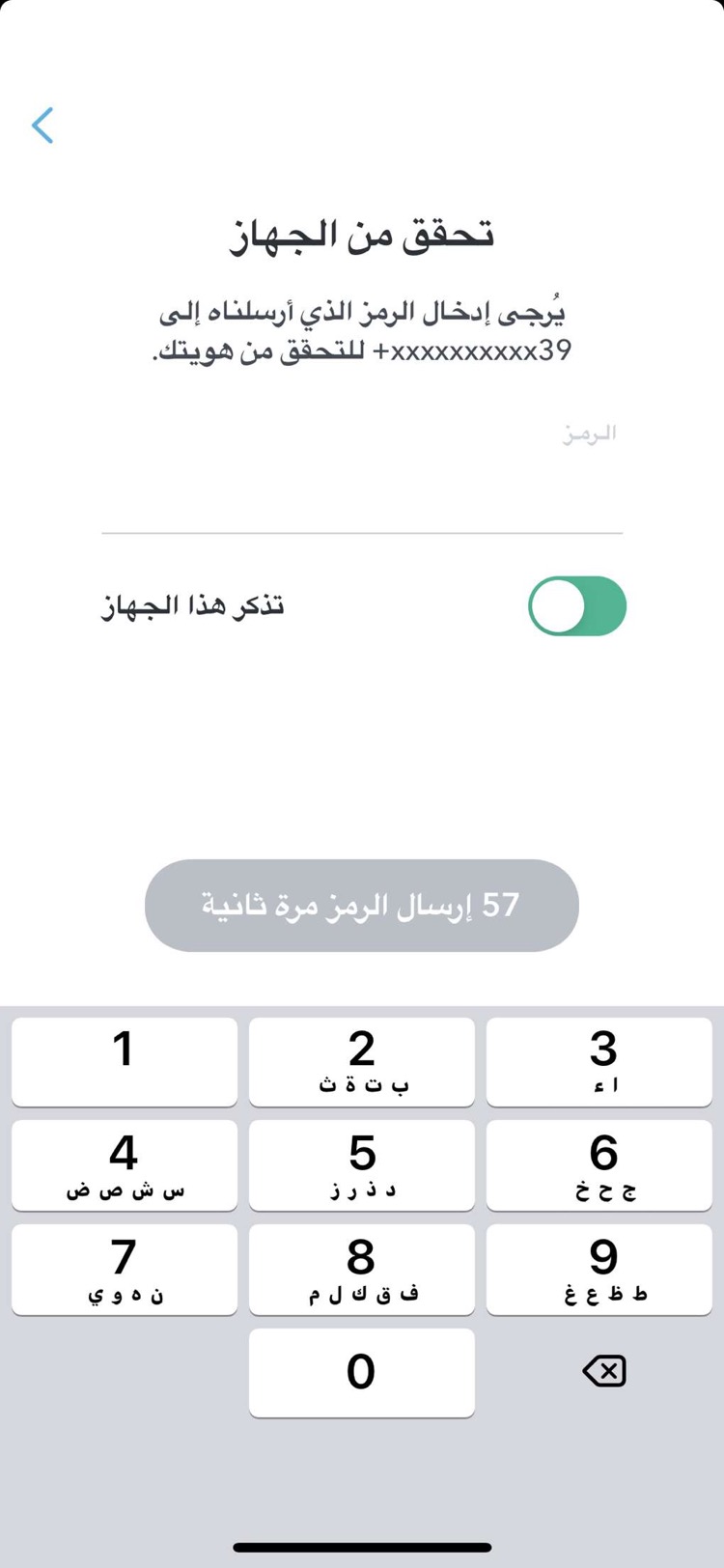The image size is (724, 1568).
Task: Toggle the تذكر هذا الجهاز switch
Action: (577, 606)
